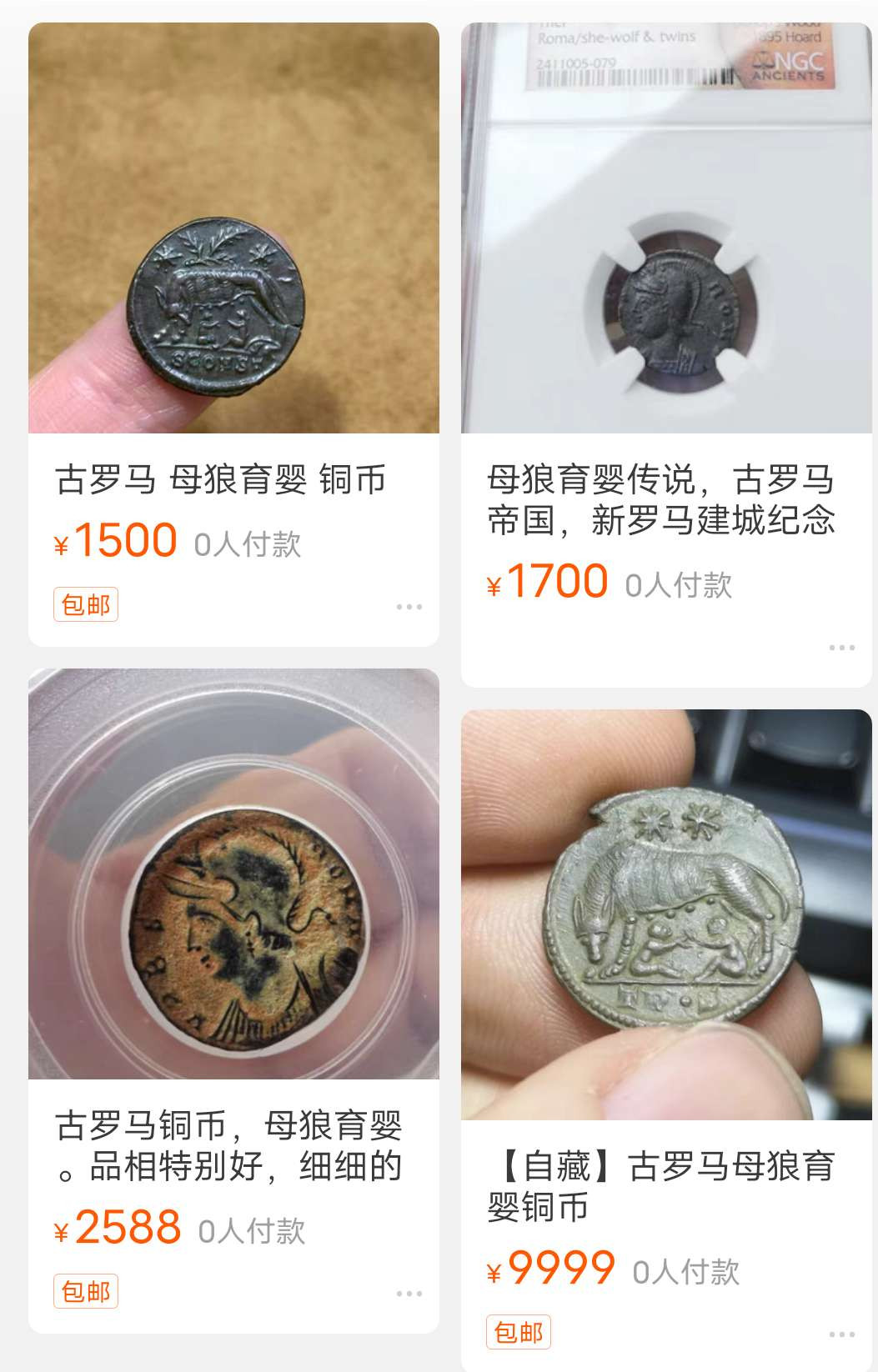
Task: Open more options on the ¥2588 item
Action: point(409,1294)
